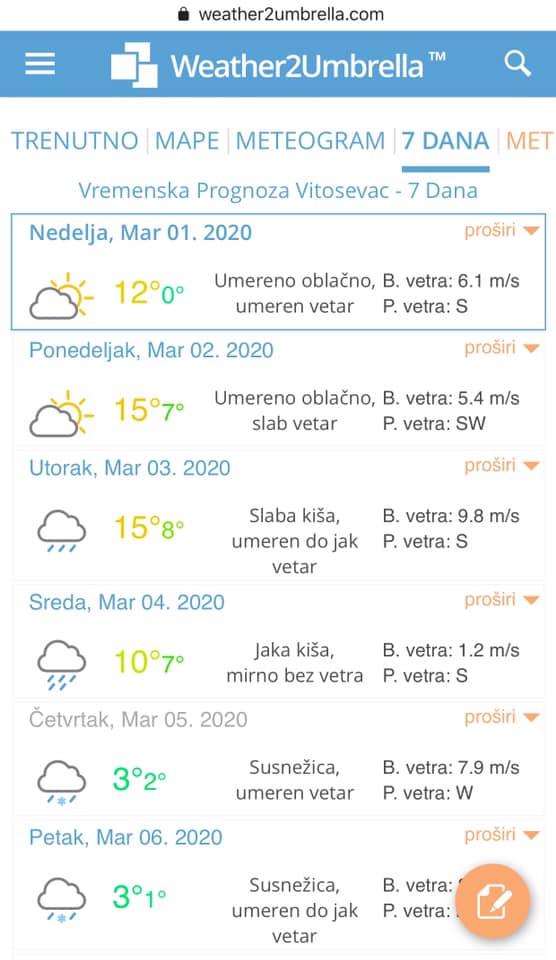The width and height of the screenshot is (556, 960).
Task: Switch to the TRENUTNO tab
Action: [x=75, y=141]
